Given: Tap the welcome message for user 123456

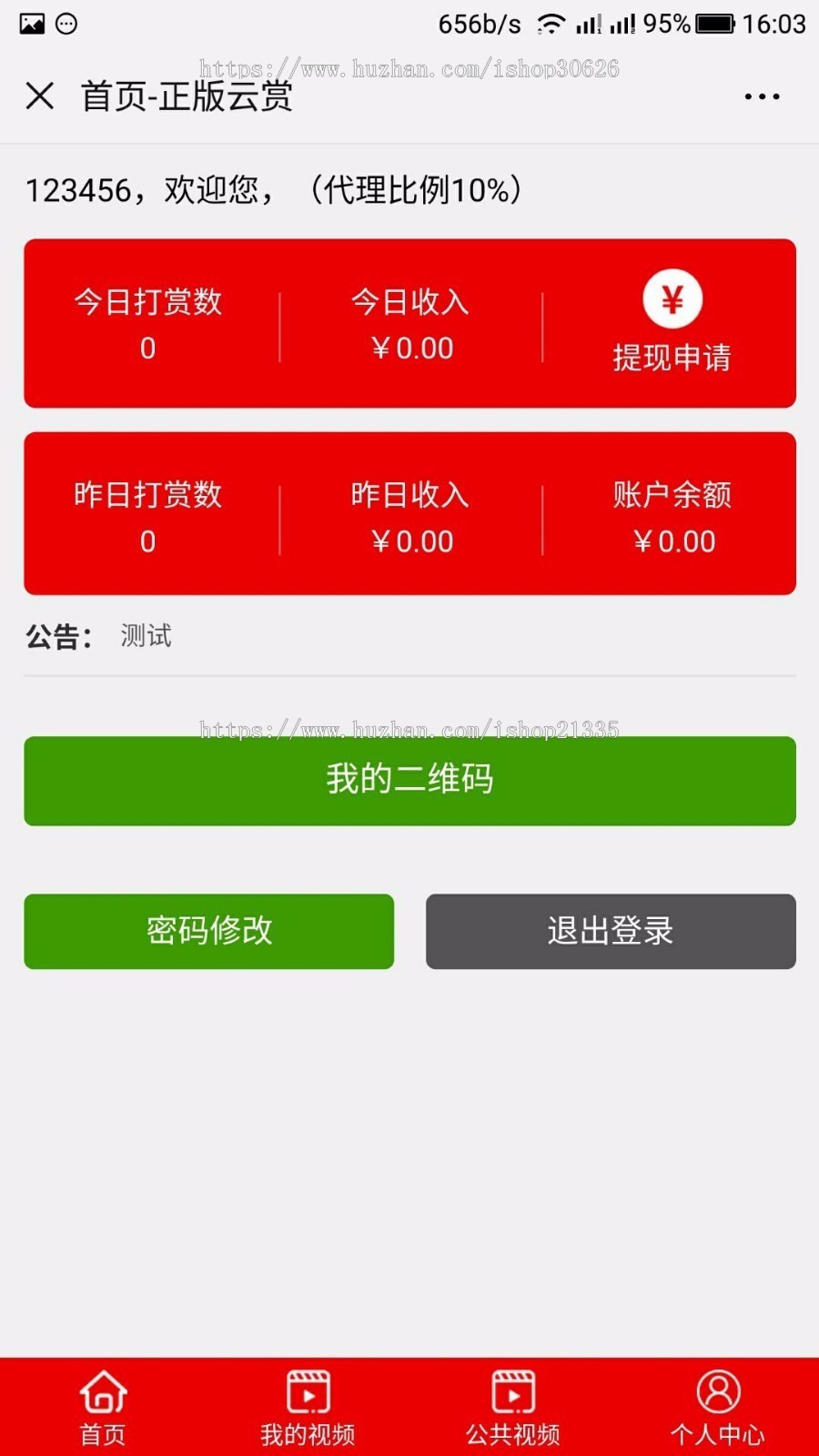Looking at the screenshot, I should [x=273, y=190].
